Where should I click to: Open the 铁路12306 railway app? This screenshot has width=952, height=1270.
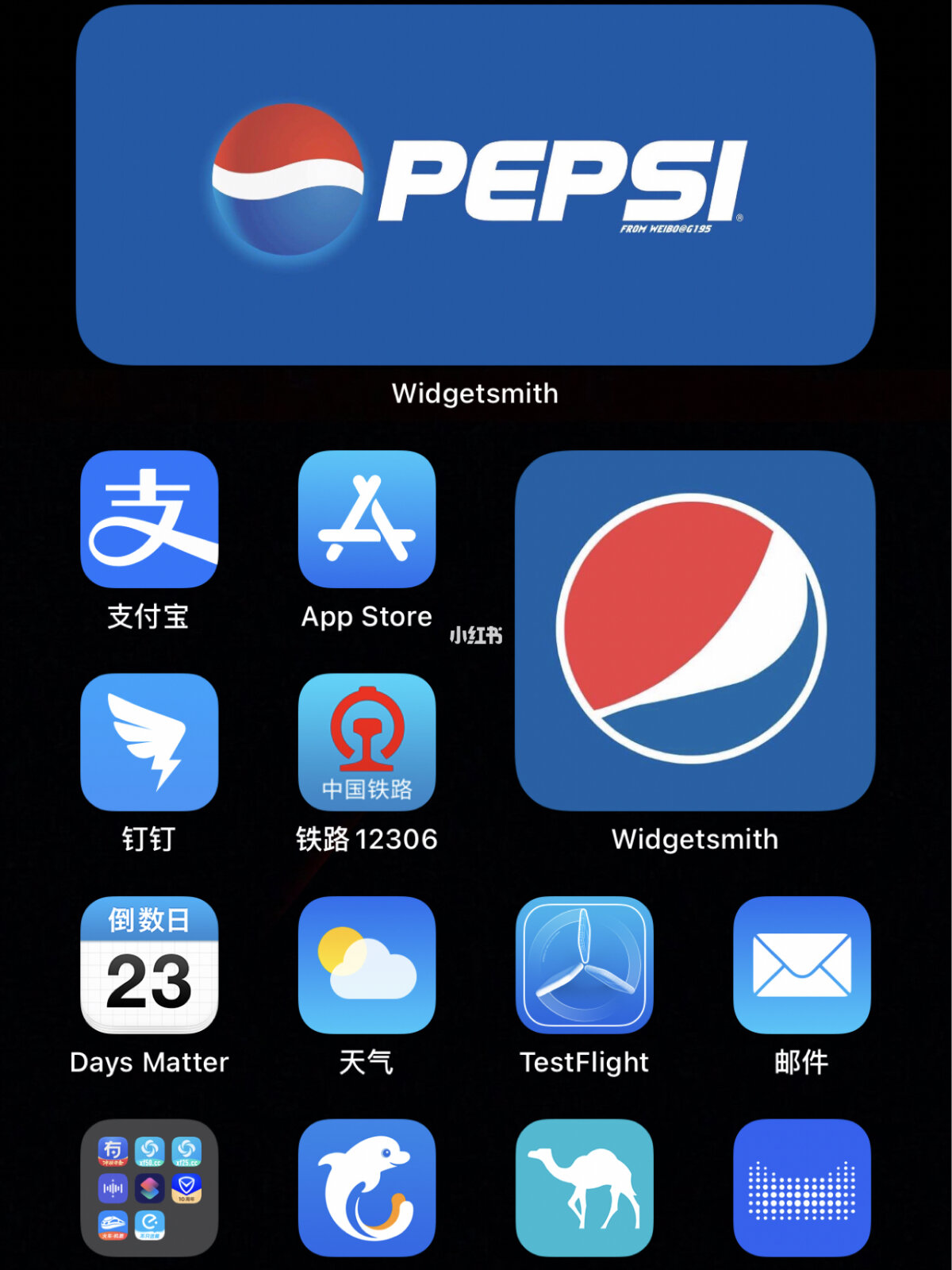(367, 742)
